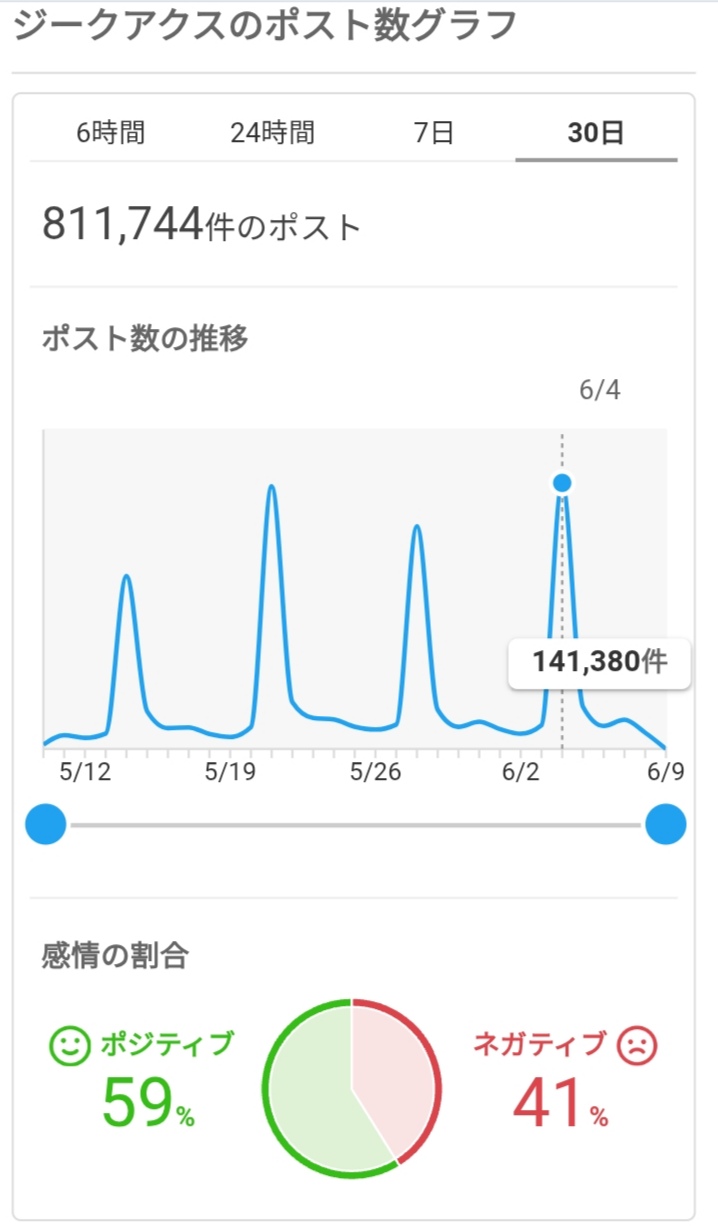The image size is (718, 1226).
Task: Select the 30日 range tab
Action: pyautogui.click(x=597, y=133)
